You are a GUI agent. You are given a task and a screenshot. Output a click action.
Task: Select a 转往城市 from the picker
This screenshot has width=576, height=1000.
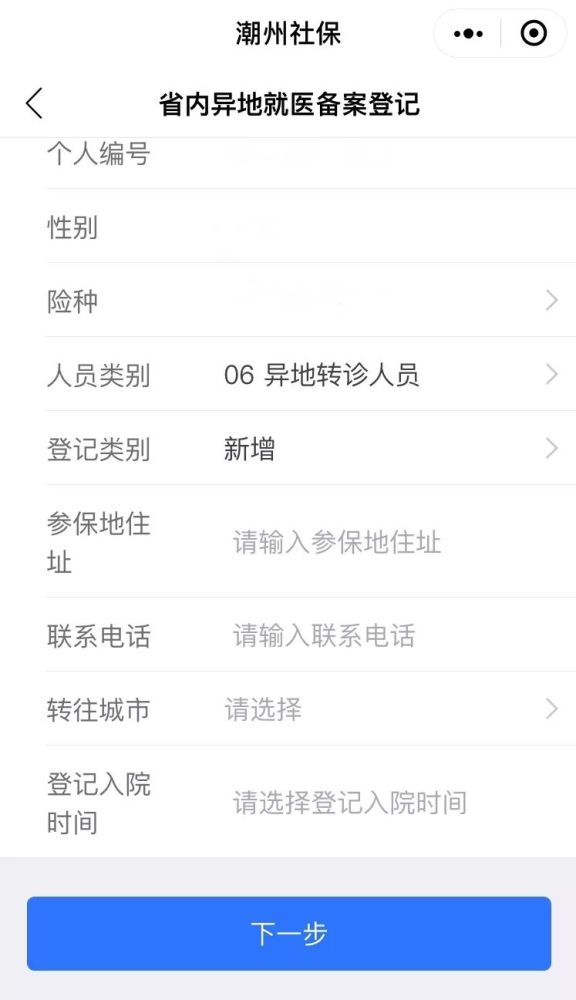pyautogui.click(x=311, y=709)
